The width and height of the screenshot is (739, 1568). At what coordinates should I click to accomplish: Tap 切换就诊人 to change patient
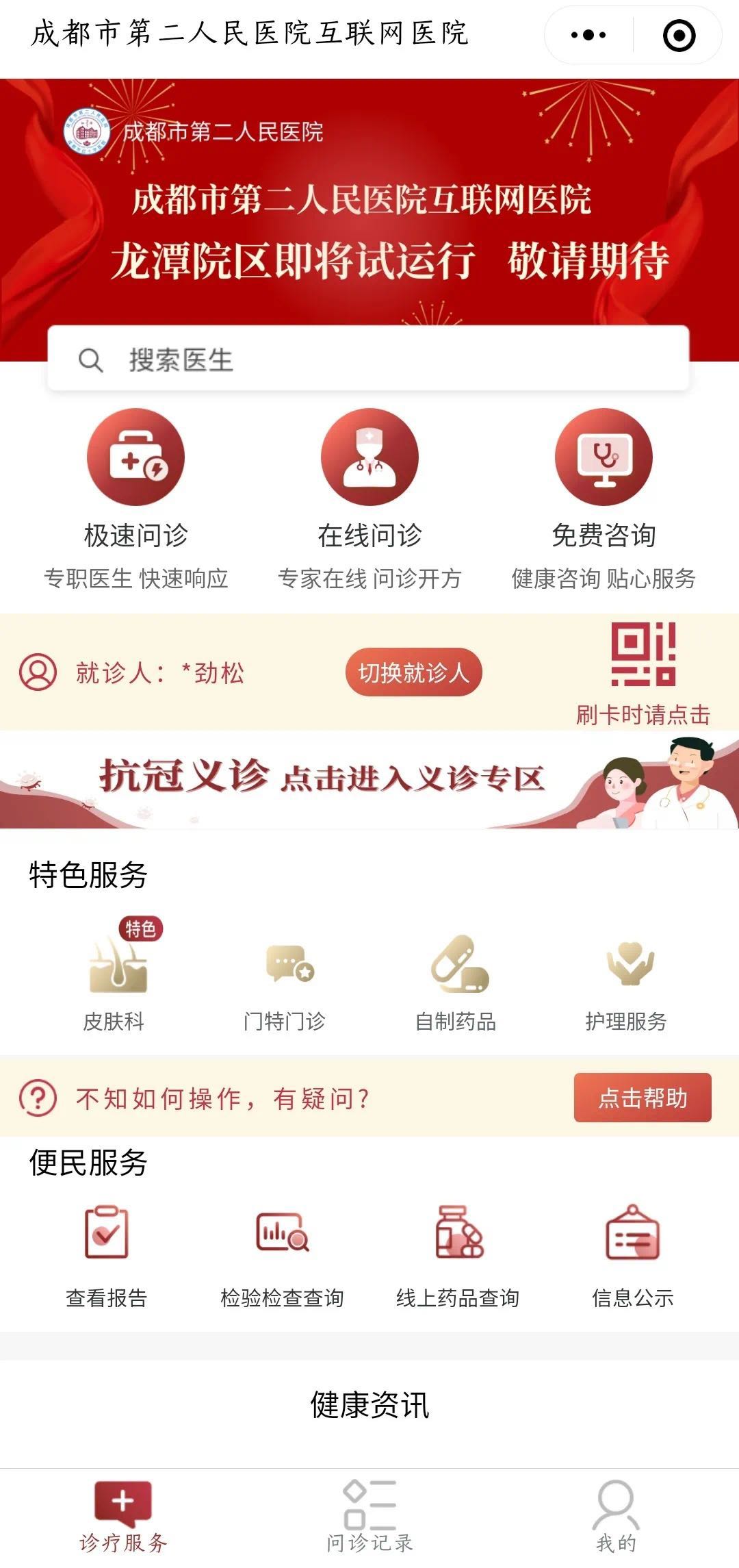(414, 673)
